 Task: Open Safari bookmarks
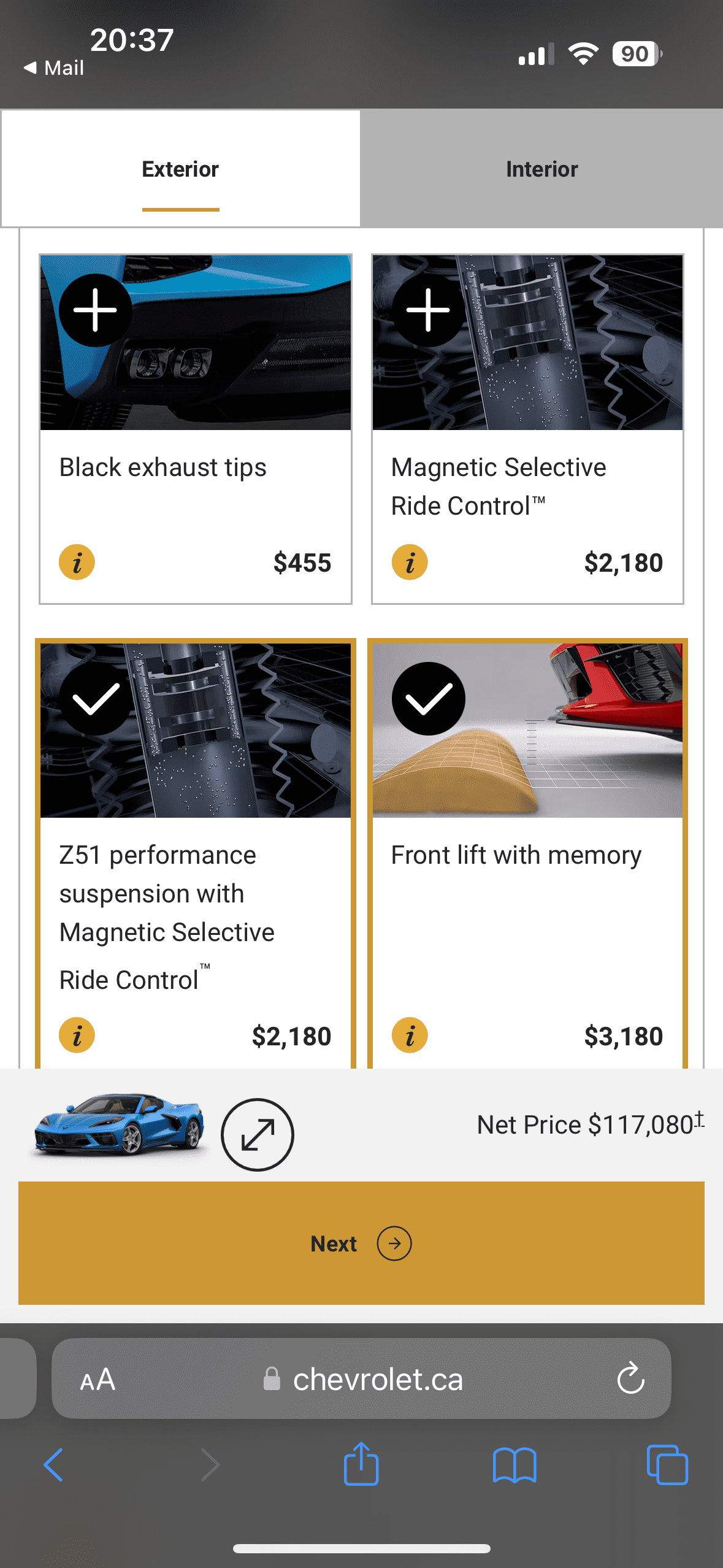515,1465
